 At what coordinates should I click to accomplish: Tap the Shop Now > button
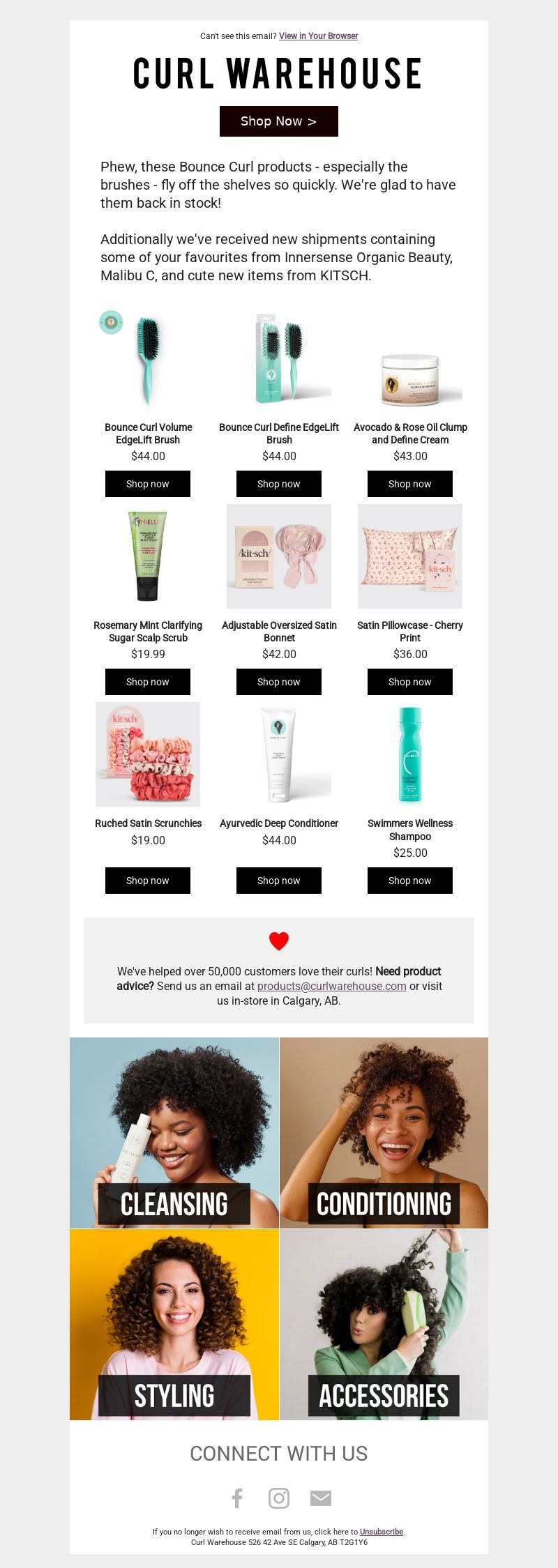[278, 121]
